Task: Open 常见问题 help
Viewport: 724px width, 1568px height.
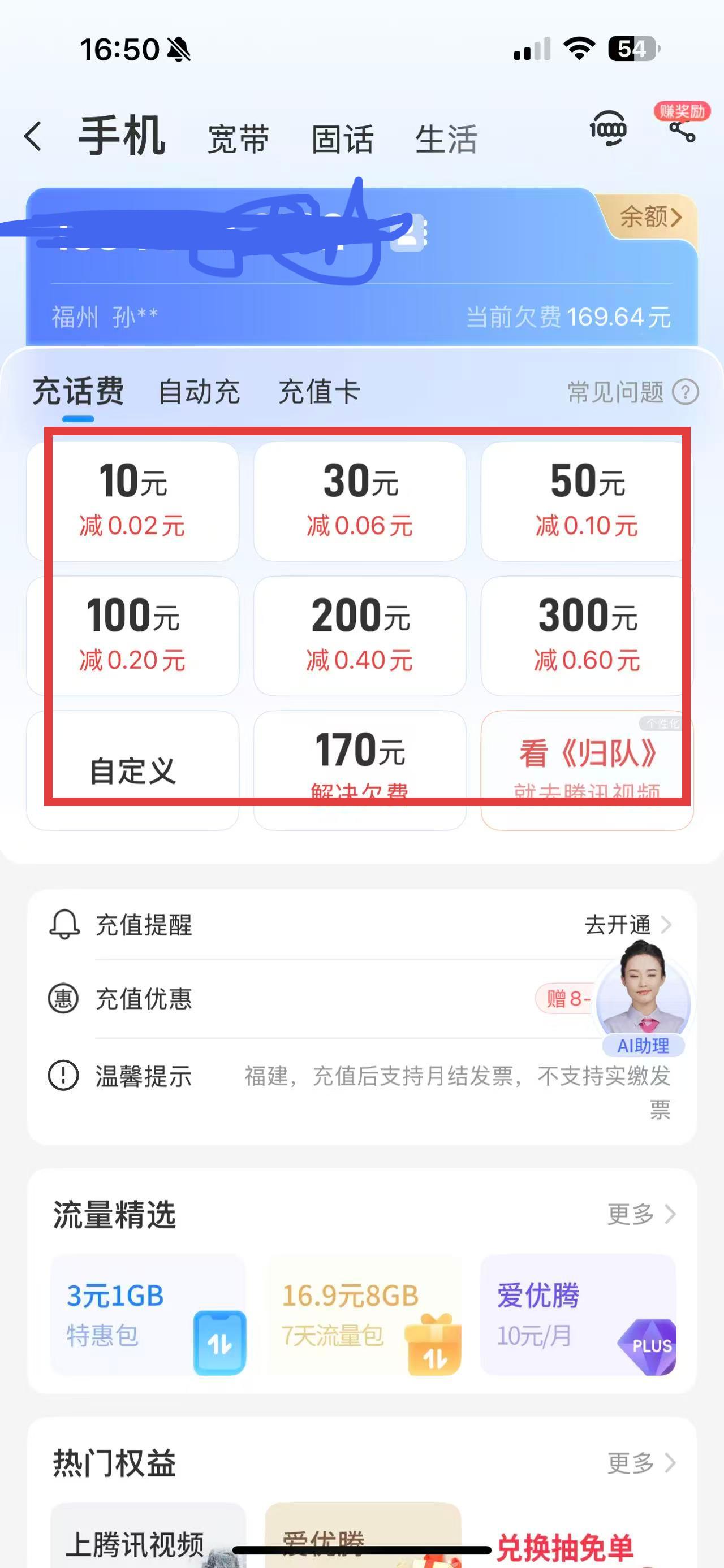Action: (632, 393)
